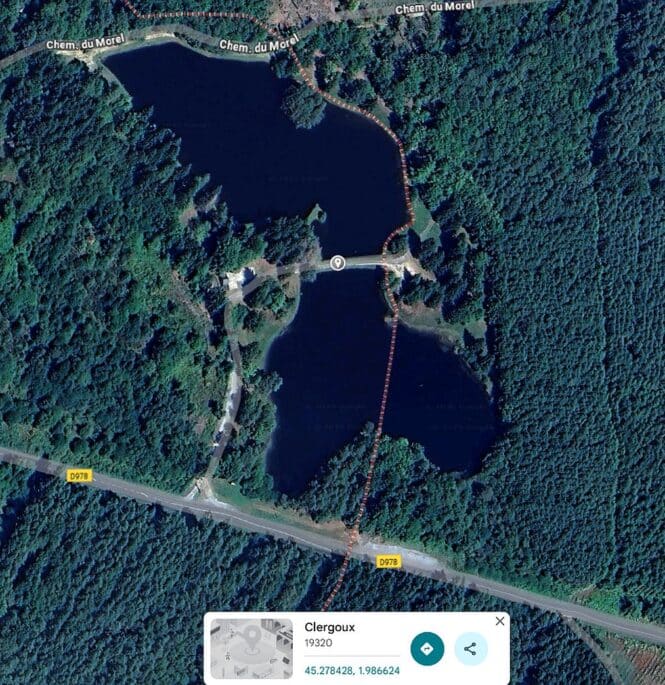Open the Clergoux street view thumbnail
Screen dimensions: 665x685
point(252,649)
